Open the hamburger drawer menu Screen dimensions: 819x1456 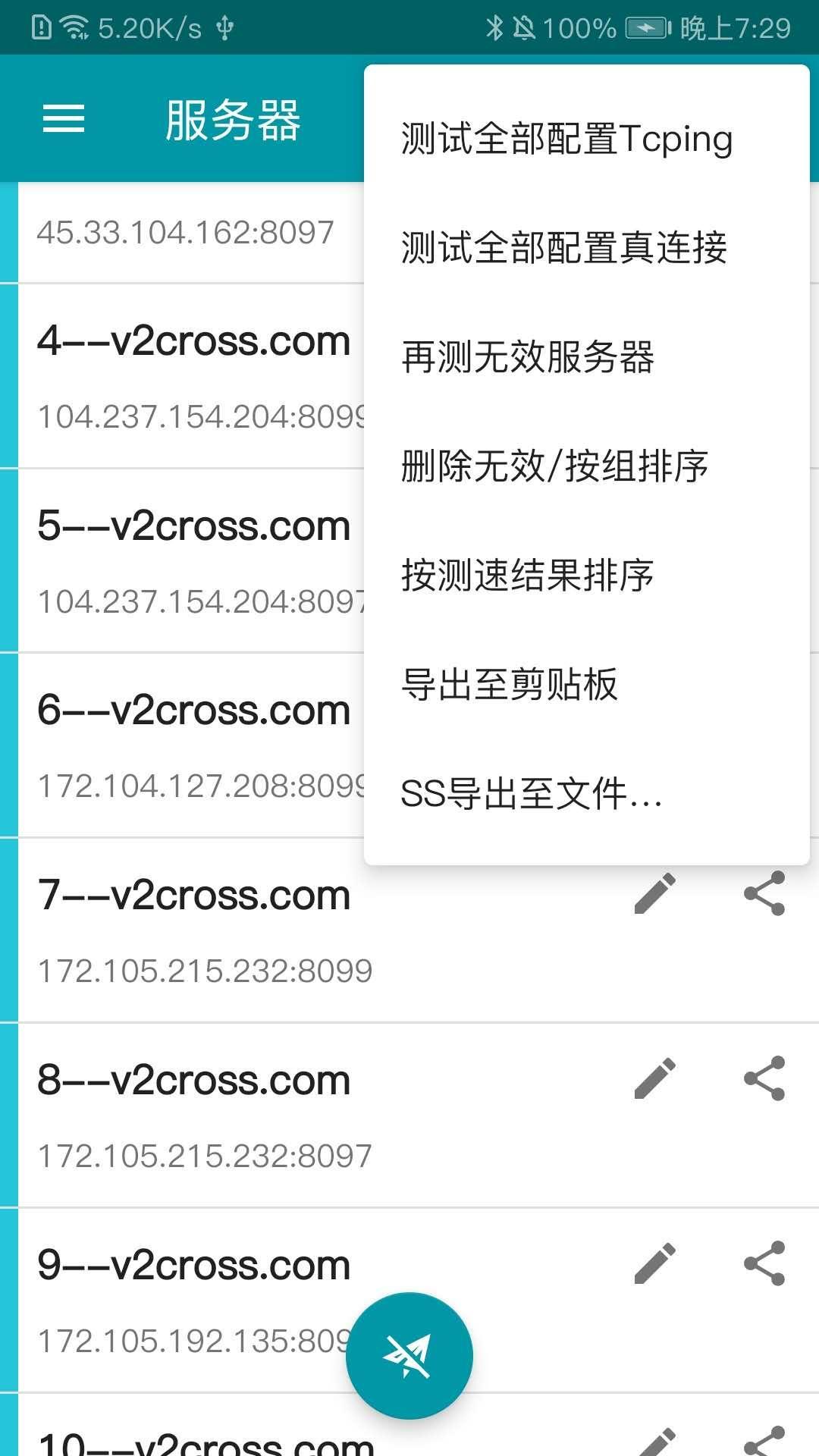(64, 118)
